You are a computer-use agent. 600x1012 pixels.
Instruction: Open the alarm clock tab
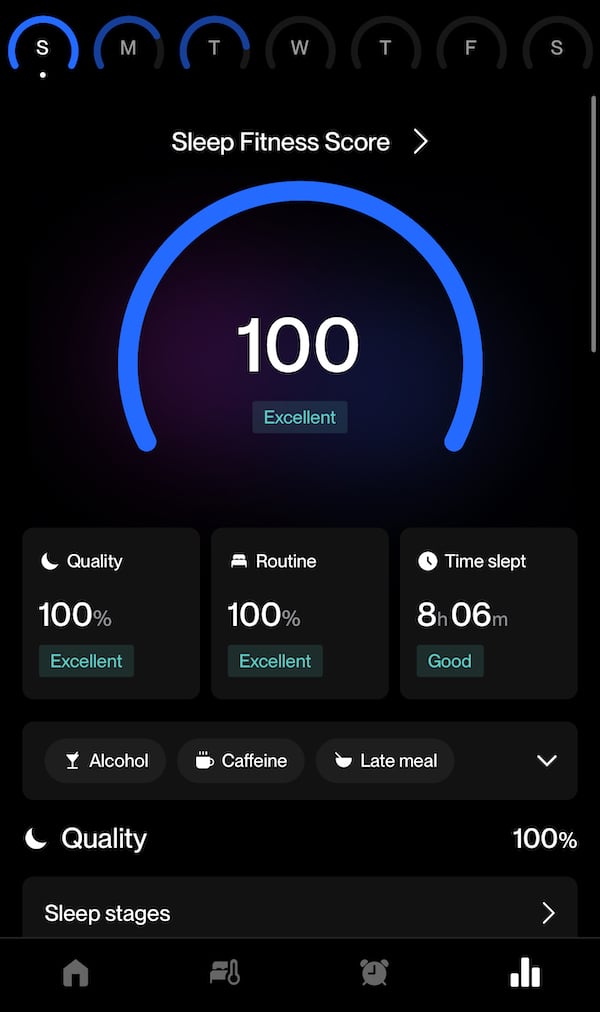(x=374, y=973)
